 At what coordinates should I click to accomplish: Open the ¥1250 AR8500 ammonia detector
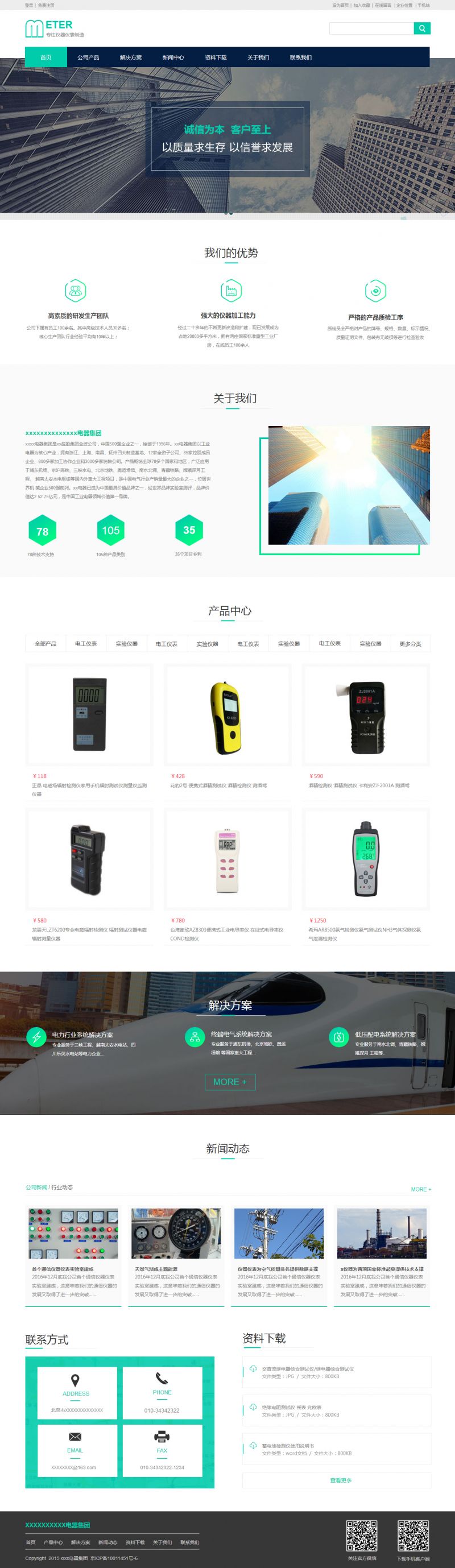click(x=366, y=858)
